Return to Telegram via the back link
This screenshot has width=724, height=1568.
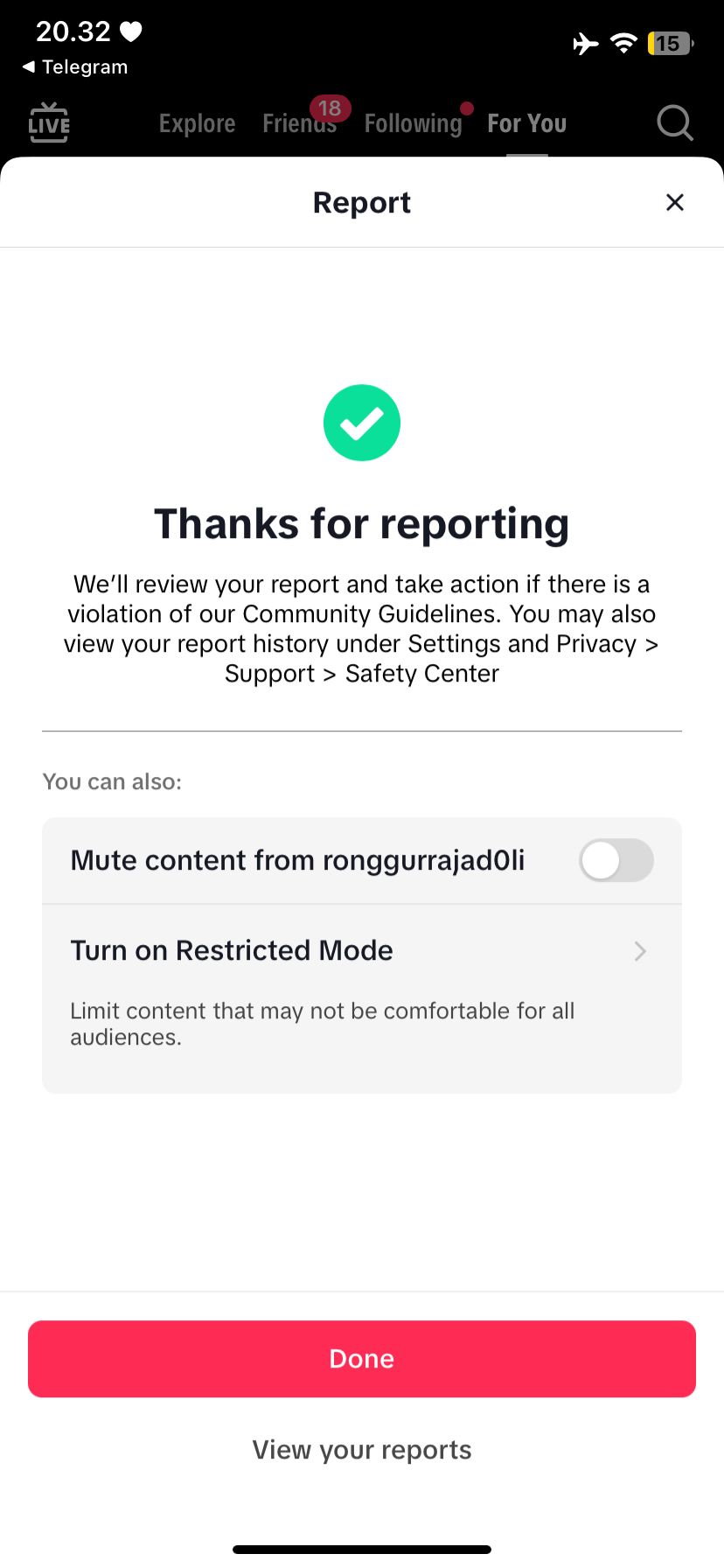click(75, 67)
